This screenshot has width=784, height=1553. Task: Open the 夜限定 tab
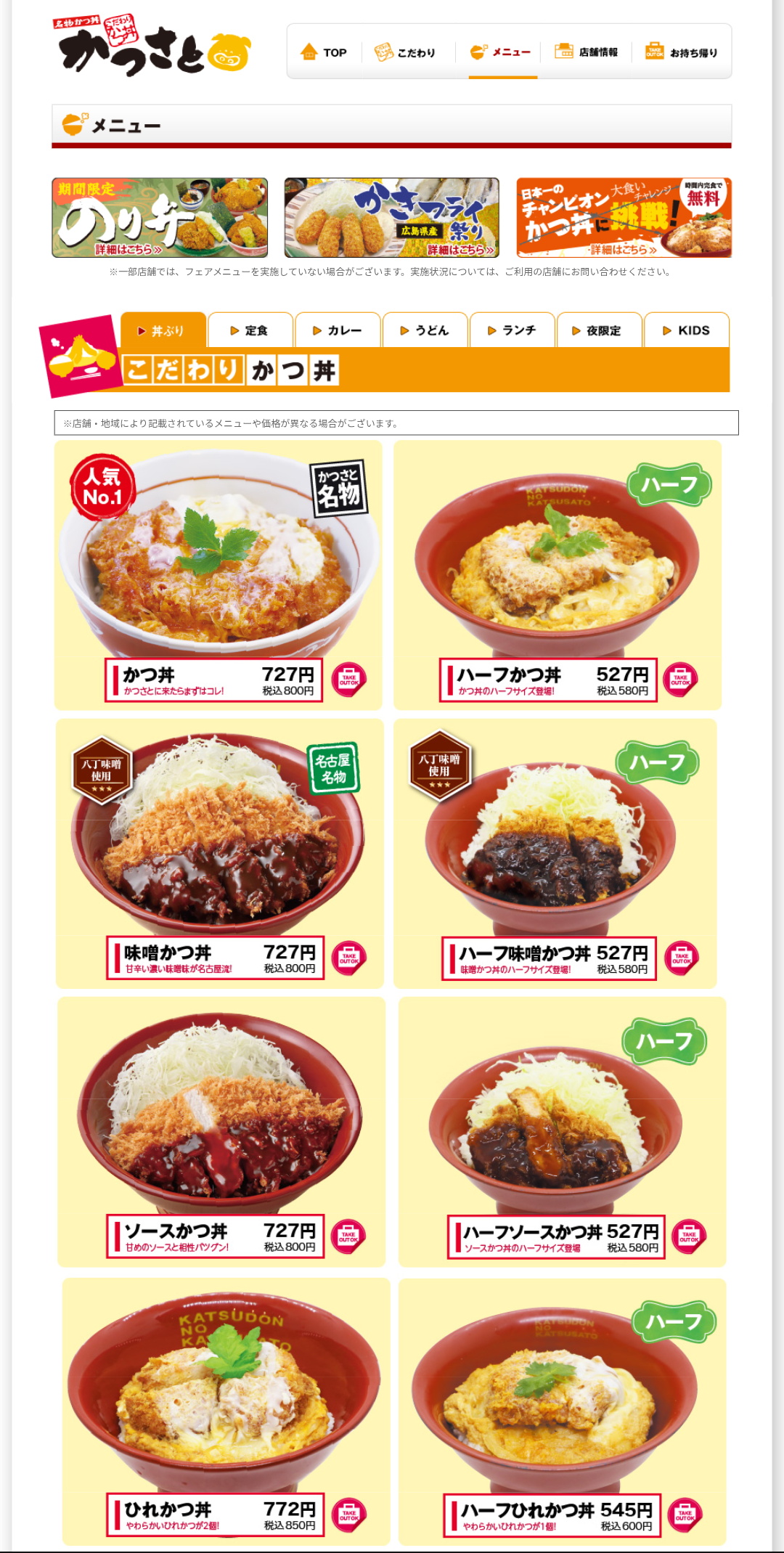pos(599,330)
